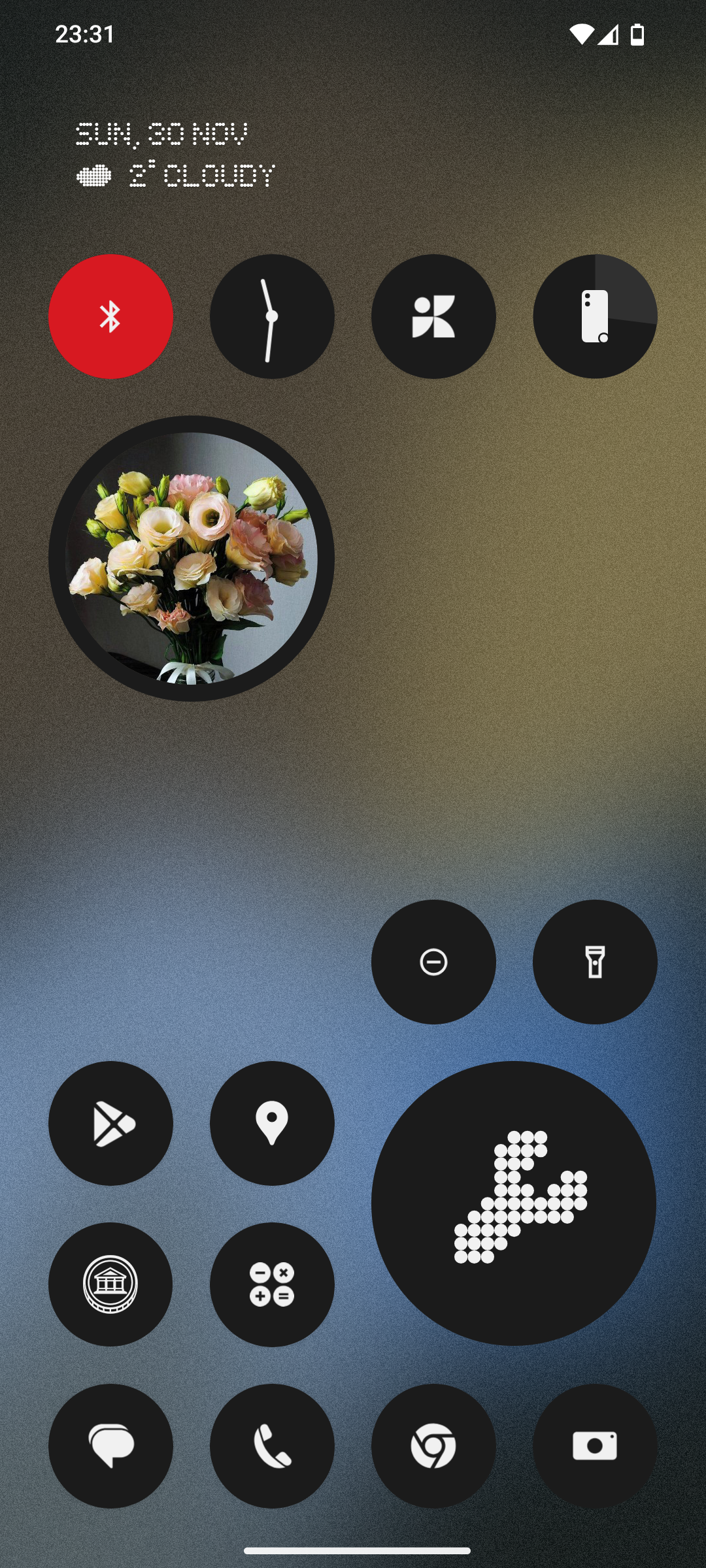Open the pinwheel Photos app icon
The image size is (706, 1568).
click(433, 317)
